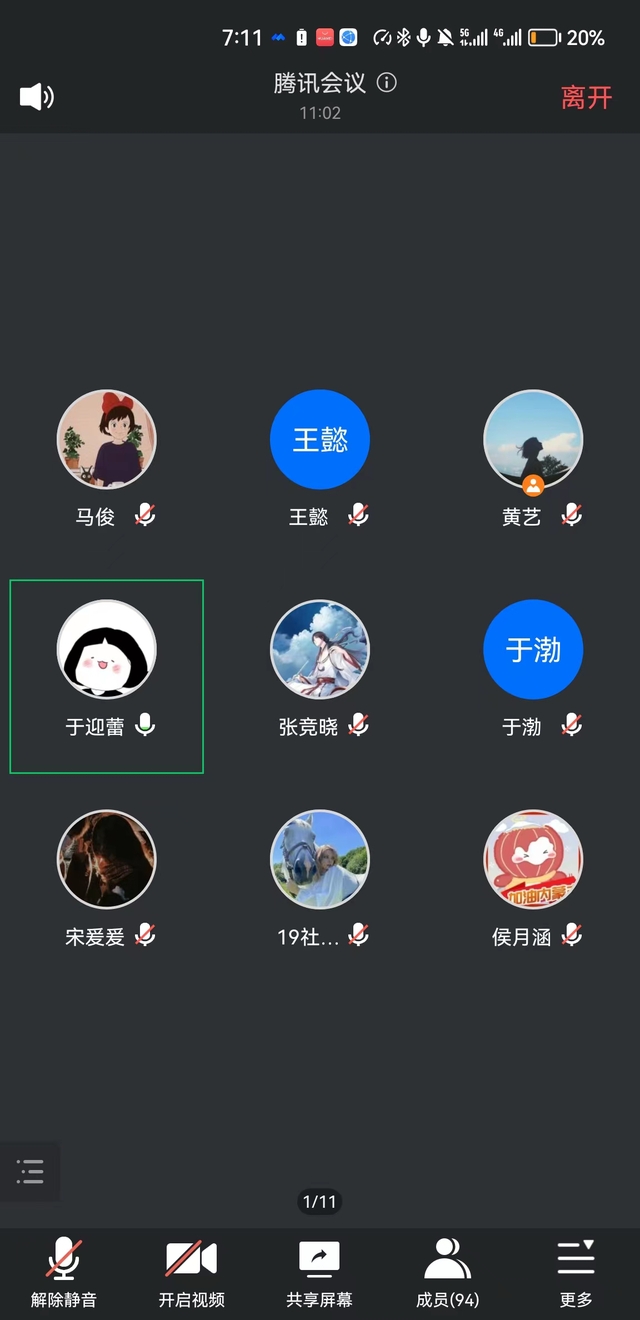
Task: Open the 成员(94) members list
Action: [x=447, y=1271]
